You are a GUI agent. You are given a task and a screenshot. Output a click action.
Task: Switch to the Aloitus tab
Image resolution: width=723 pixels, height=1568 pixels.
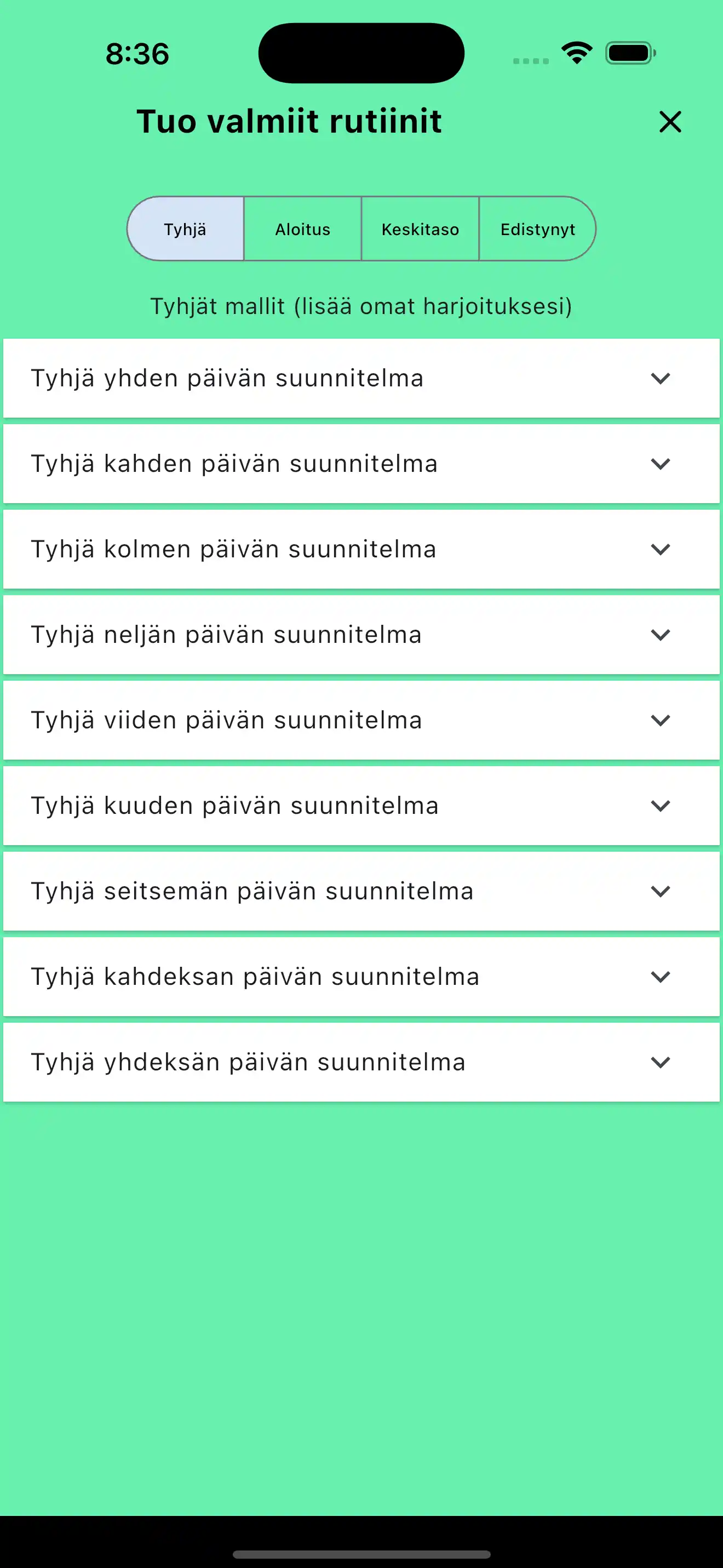click(x=302, y=229)
